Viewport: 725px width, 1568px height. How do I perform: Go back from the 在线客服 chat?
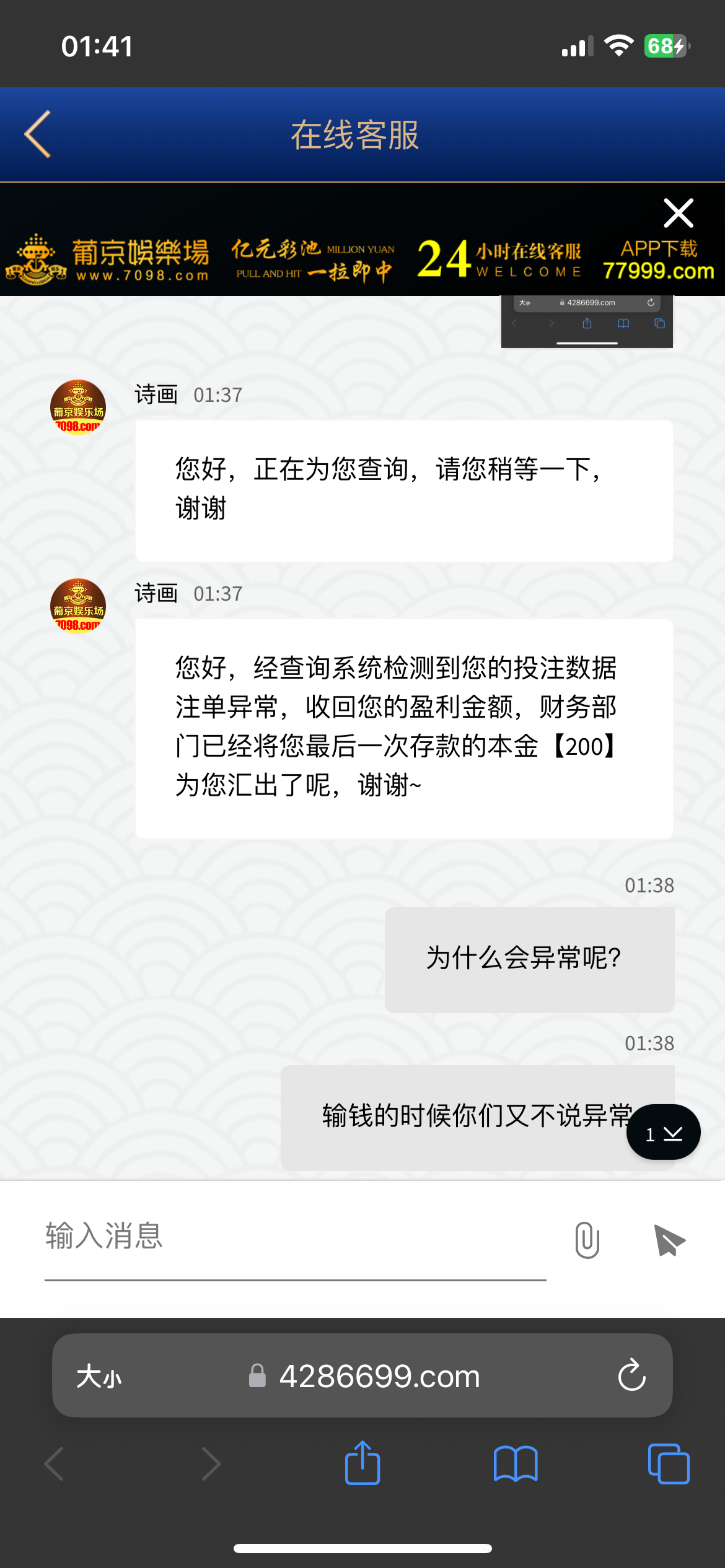38,134
